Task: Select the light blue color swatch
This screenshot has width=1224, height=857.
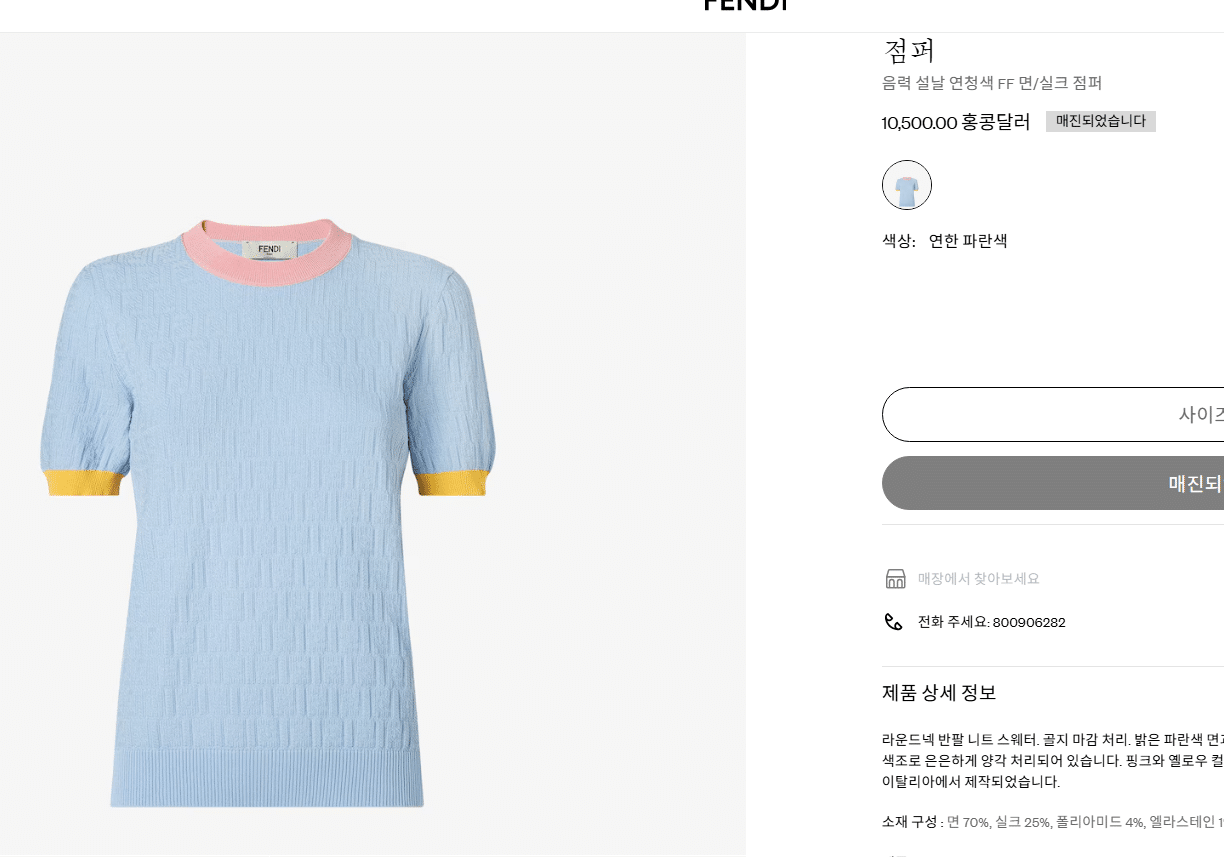Action: point(906,185)
